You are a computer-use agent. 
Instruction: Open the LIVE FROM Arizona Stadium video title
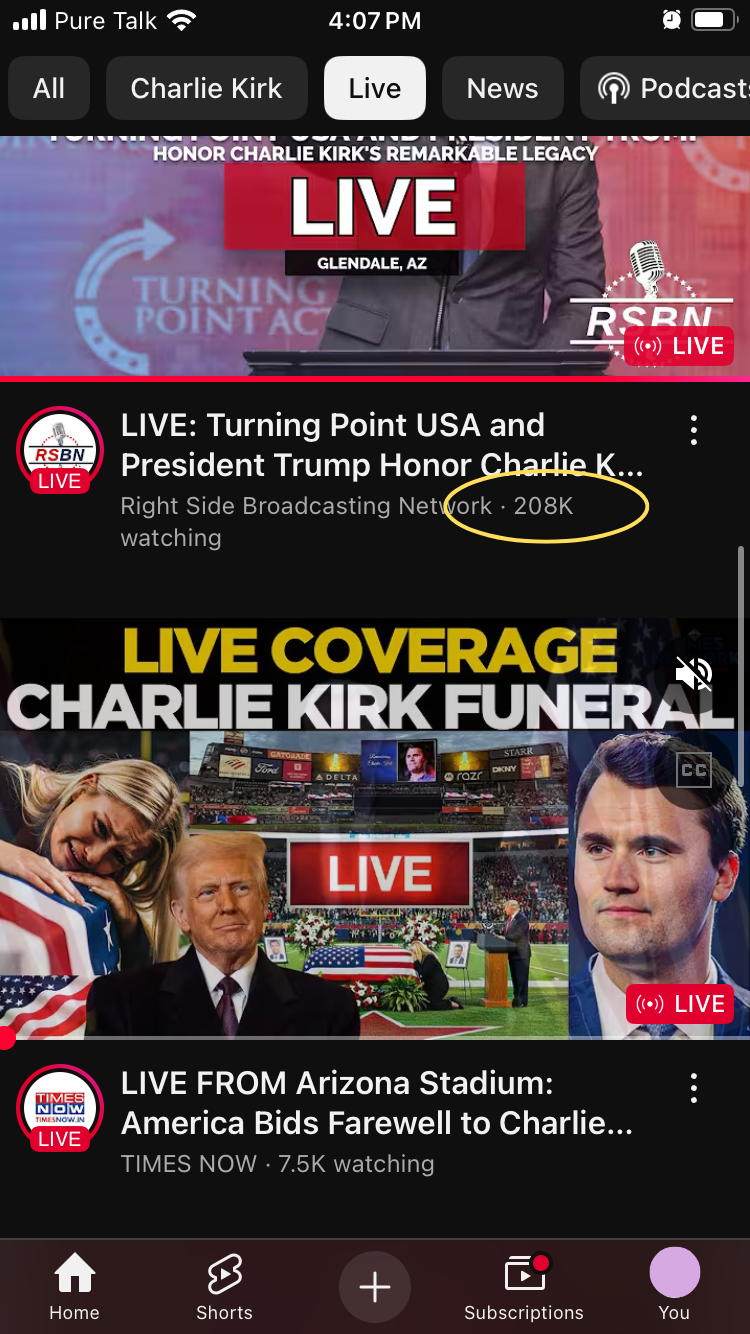(375, 1103)
